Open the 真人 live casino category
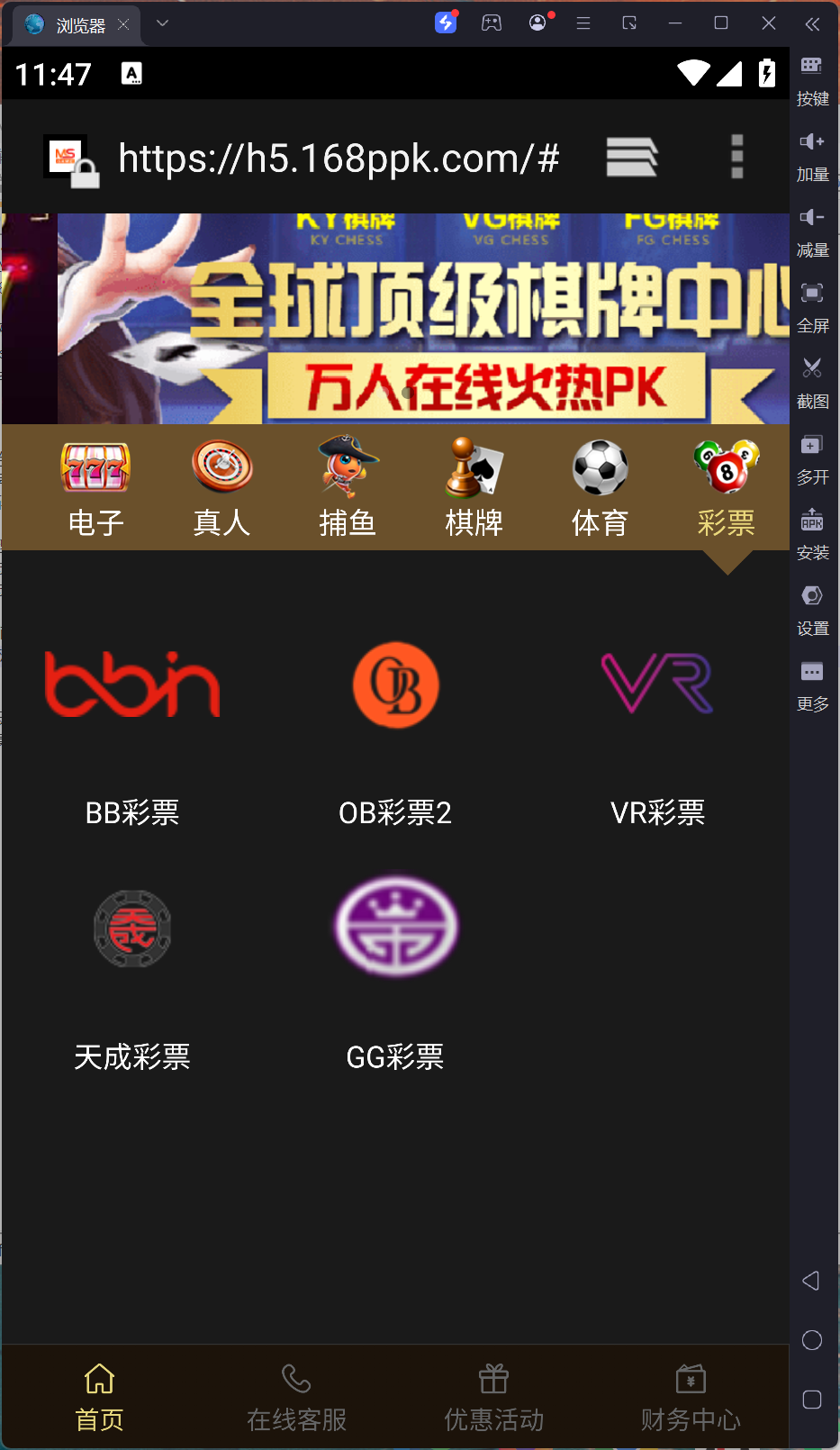The image size is (840, 1450). [221, 467]
